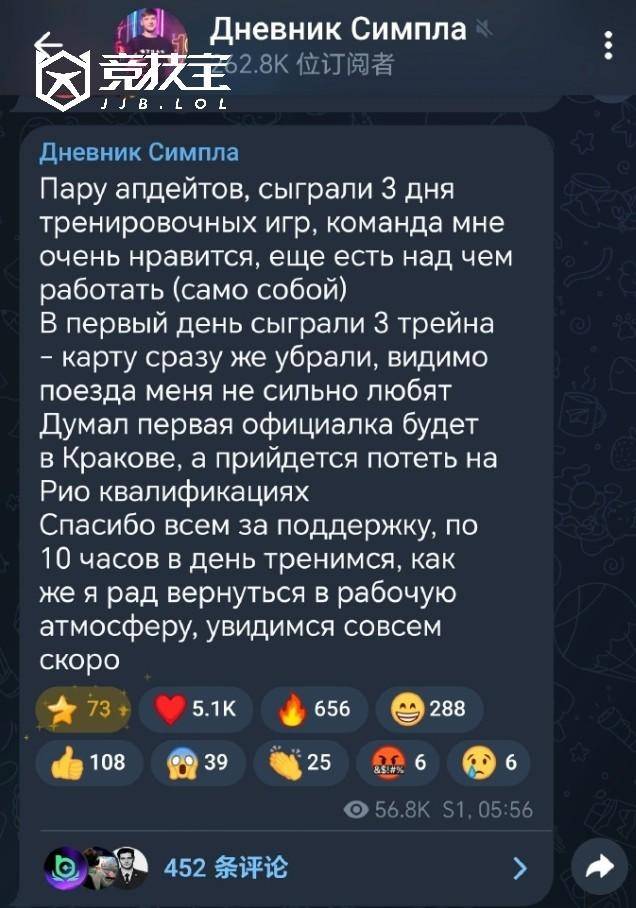Screen dimensions: 636x908
Task: Go back using the top-left arrow
Action: 47,44
